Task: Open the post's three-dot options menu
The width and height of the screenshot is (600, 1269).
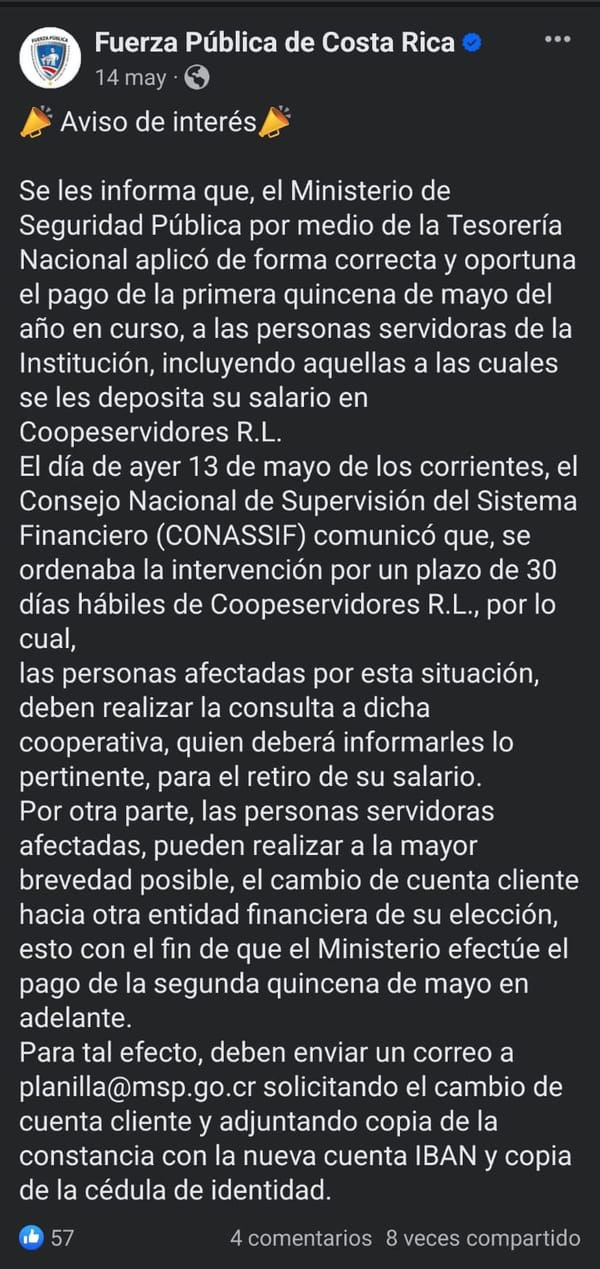Action: (x=557, y=39)
